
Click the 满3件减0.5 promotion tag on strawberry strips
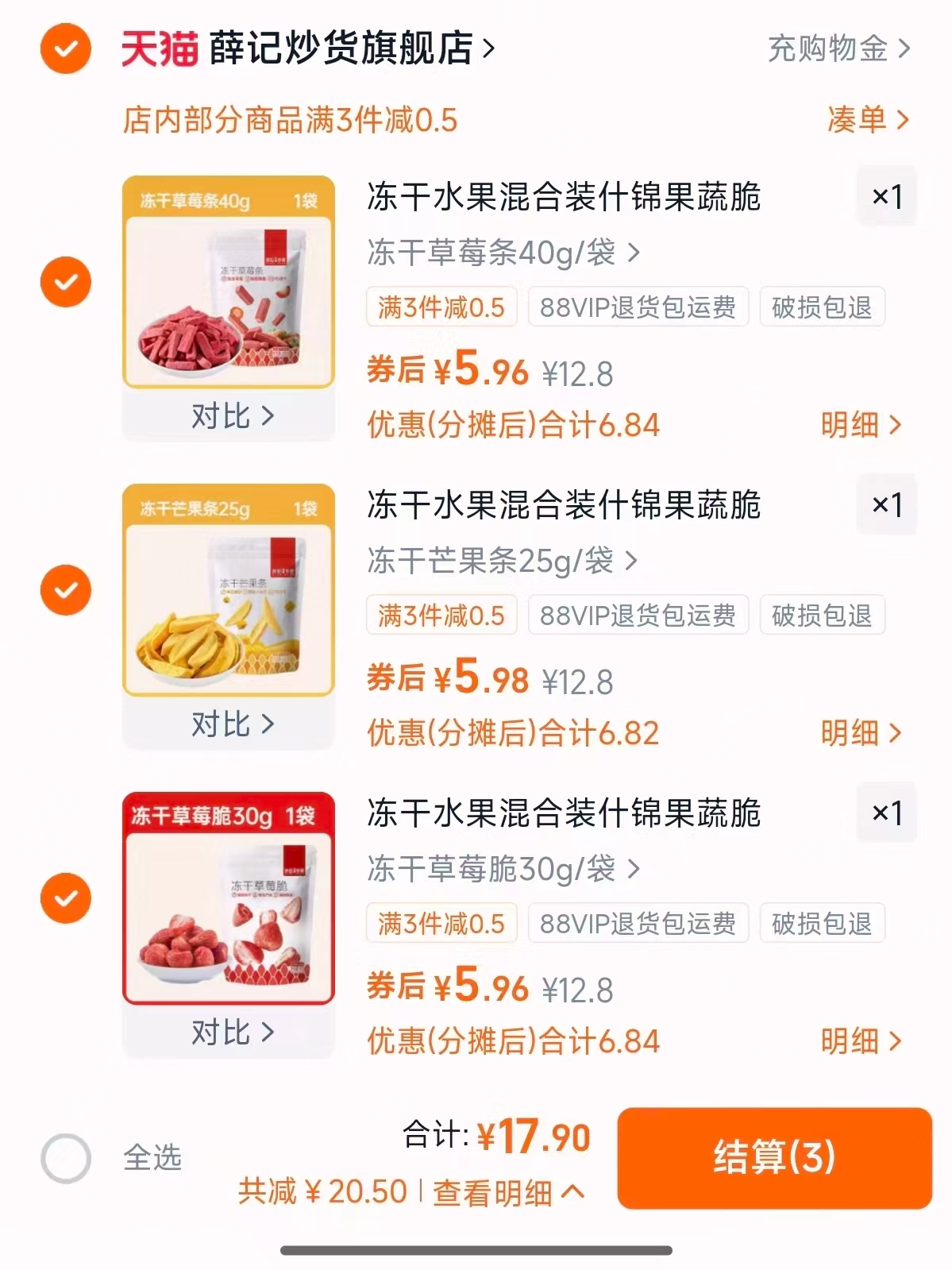(x=441, y=308)
